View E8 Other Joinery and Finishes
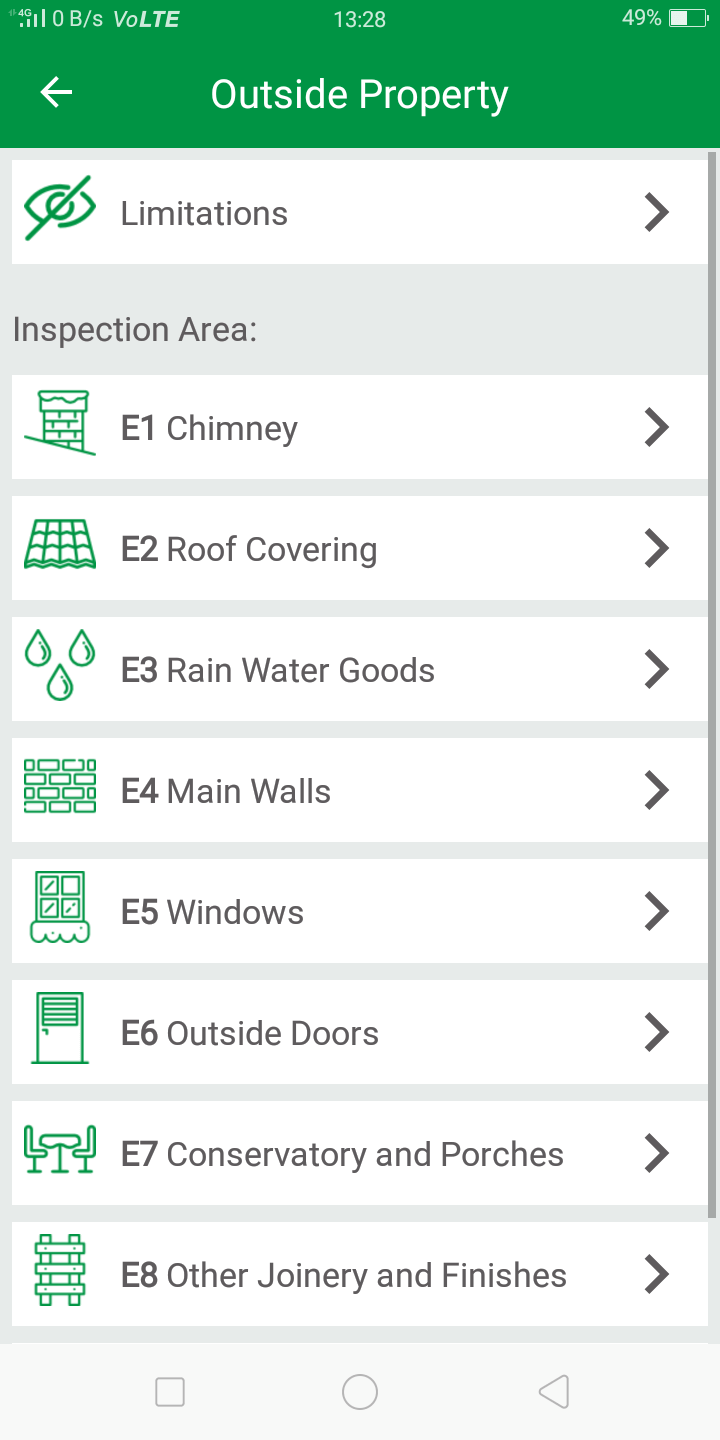Screen dimensions: 720x1440 pyautogui.click(x=359, y=1275)
